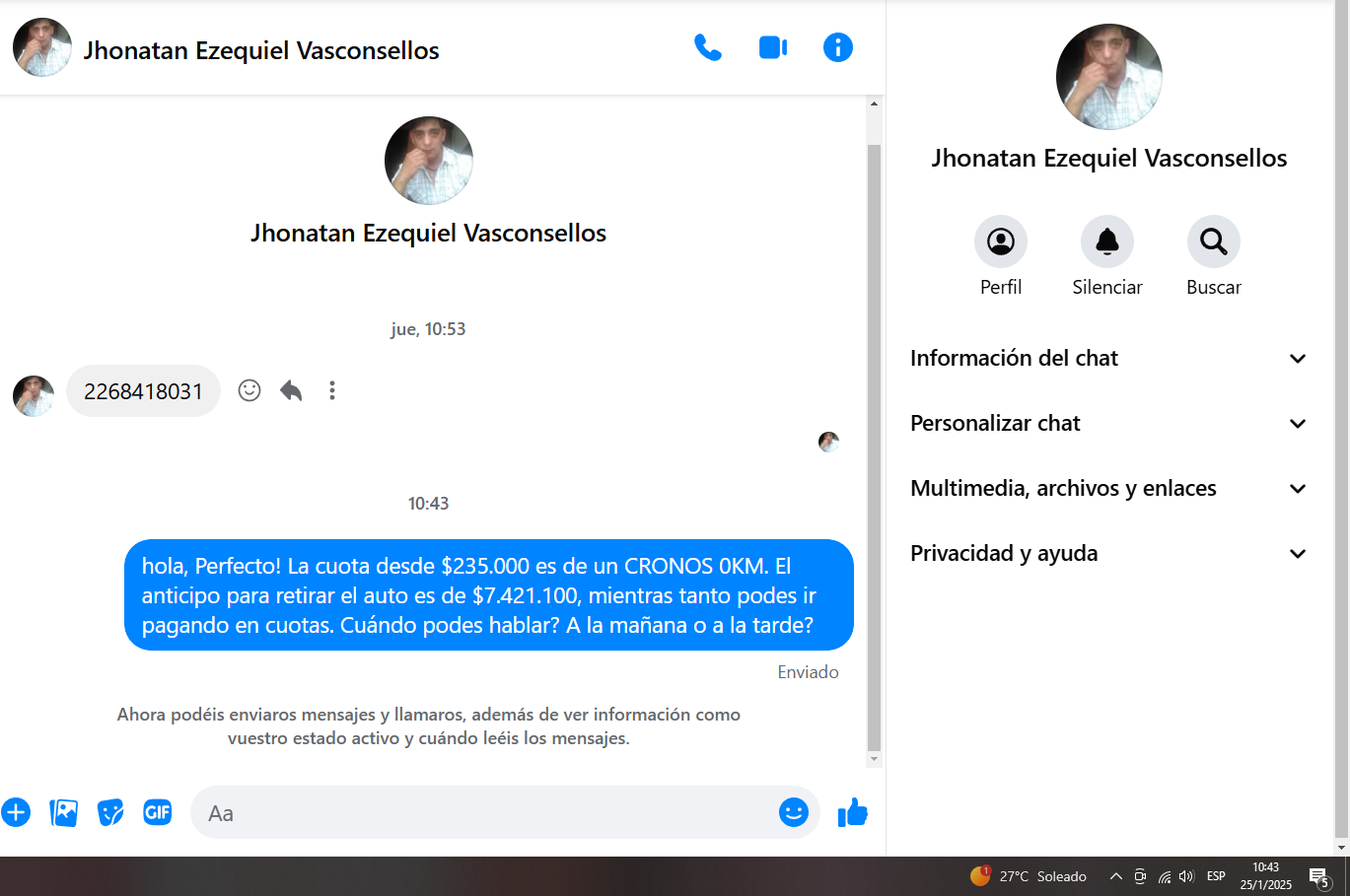Open the plus attachments menu
This screenshot has height=896, width=1350.
pos(16,812)
